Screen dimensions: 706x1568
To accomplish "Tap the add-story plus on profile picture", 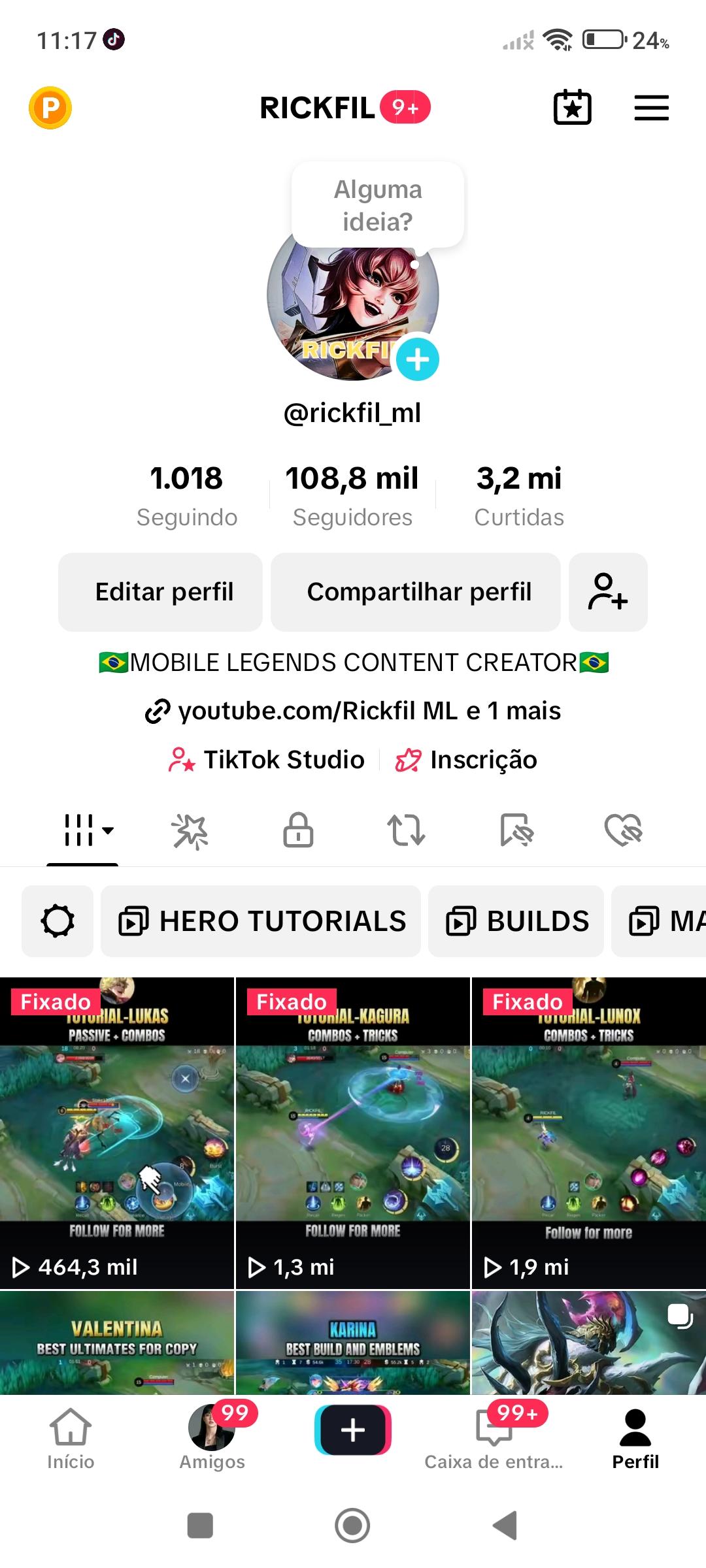I will point(416,359).
